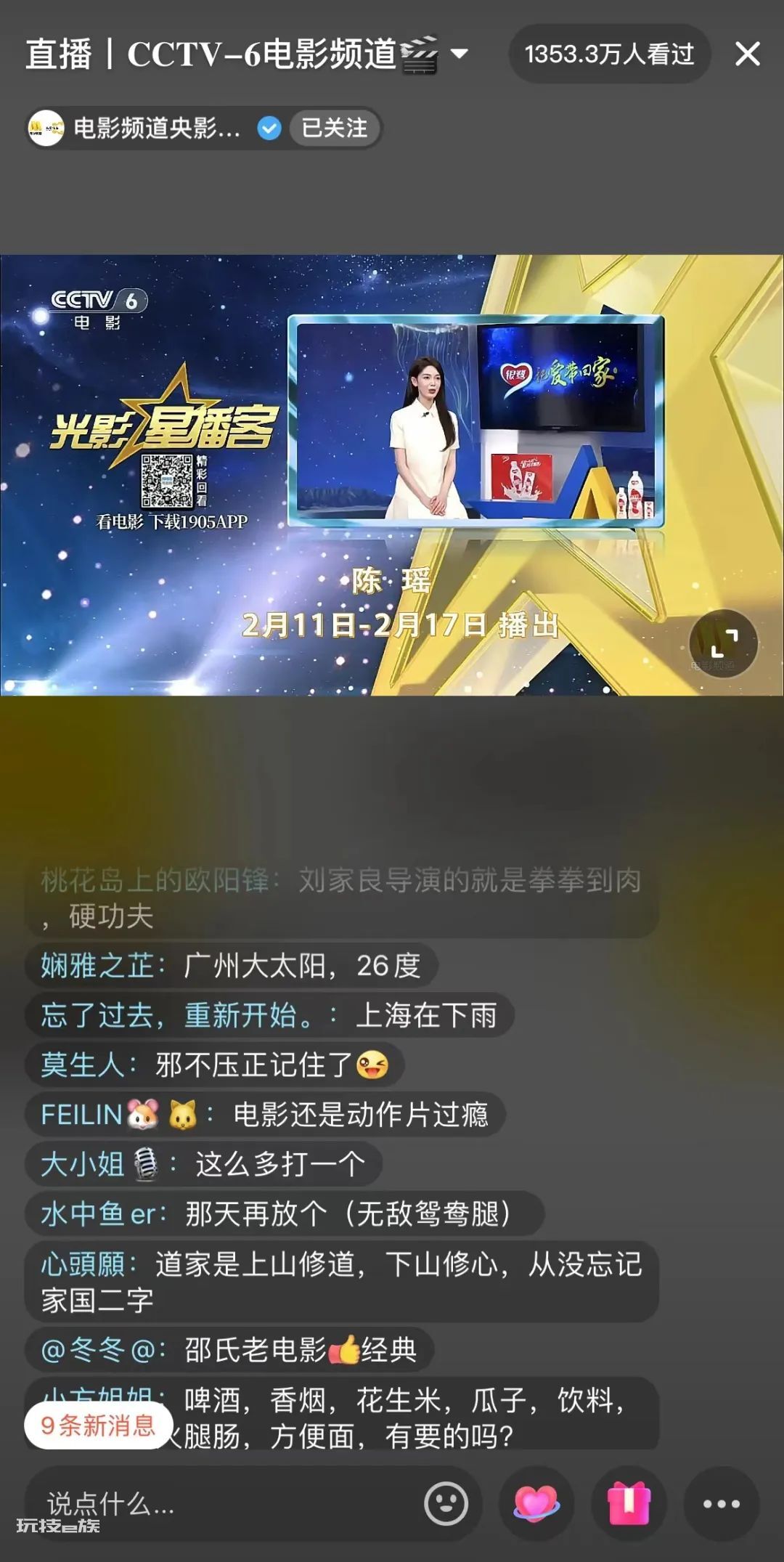The image size is (784, 1562).
Task: Close the CCTV-6 live stream
Action: (x=747, y=54)
